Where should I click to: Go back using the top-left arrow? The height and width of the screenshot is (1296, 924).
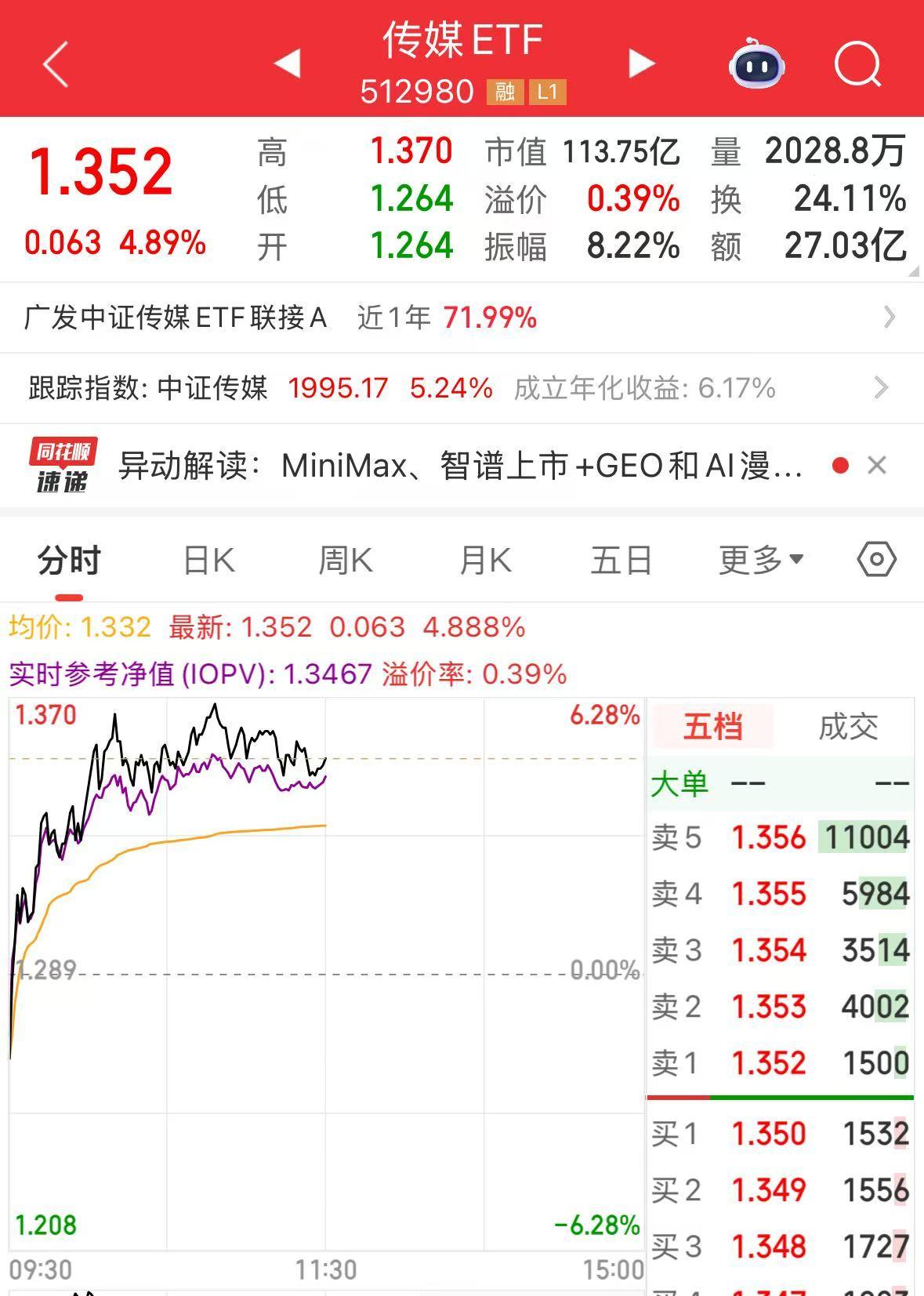click(x=56, y=64)
